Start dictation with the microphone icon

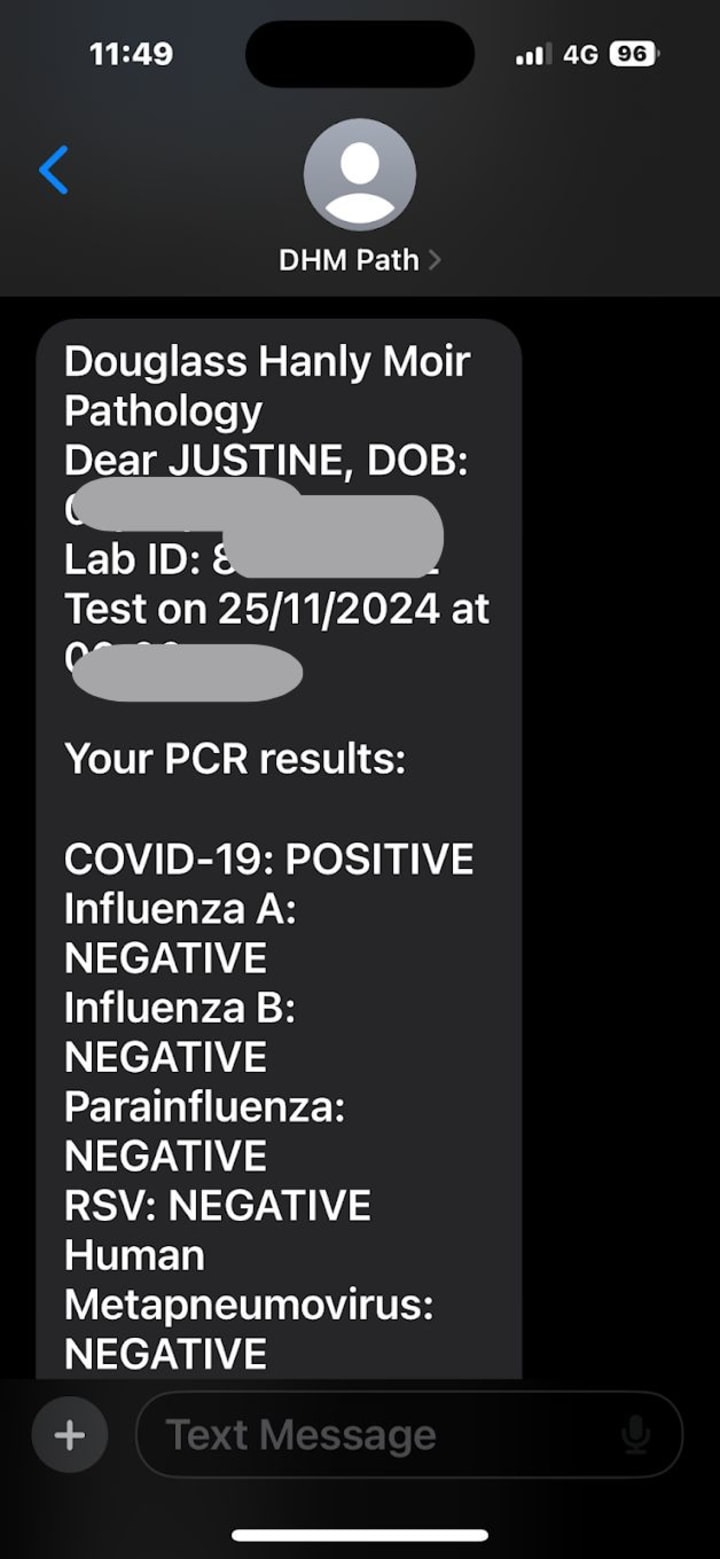(x=635, y=1436)
